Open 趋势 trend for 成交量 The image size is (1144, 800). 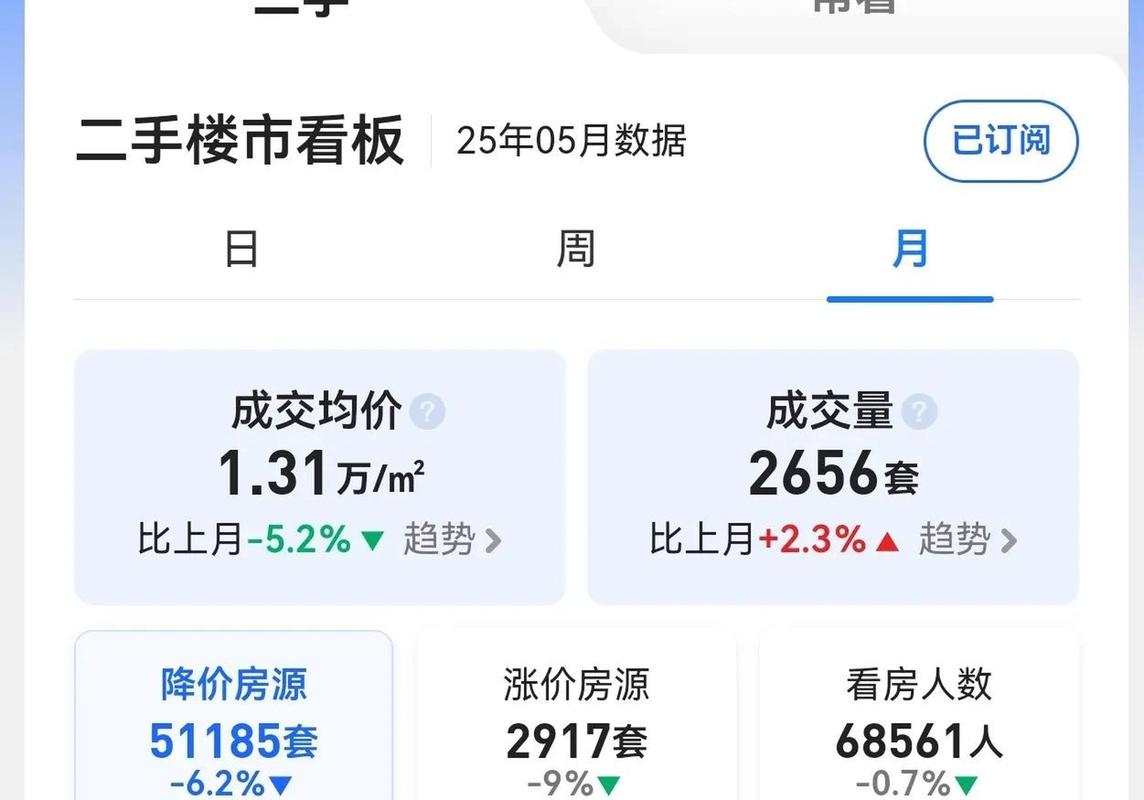tap(967, 541)
